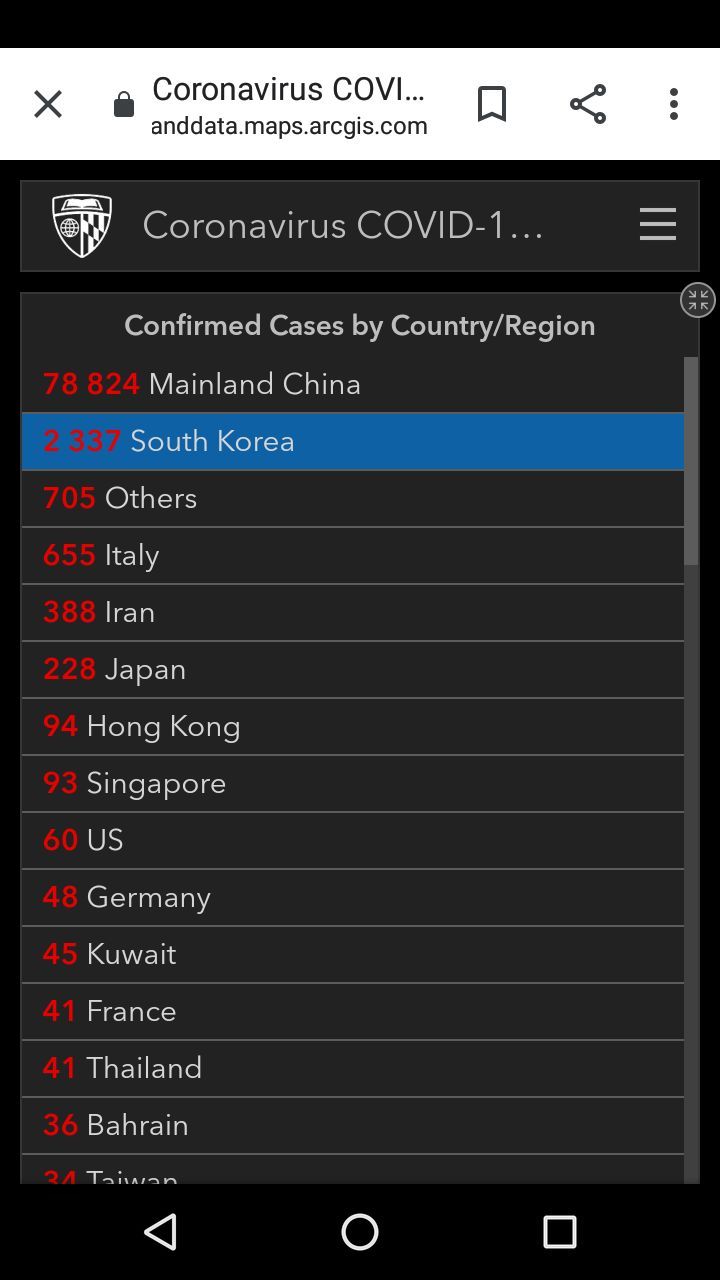Screen dimensions: 720x1280
Task: Choose Iran in the list
Action: coord(352,612)
